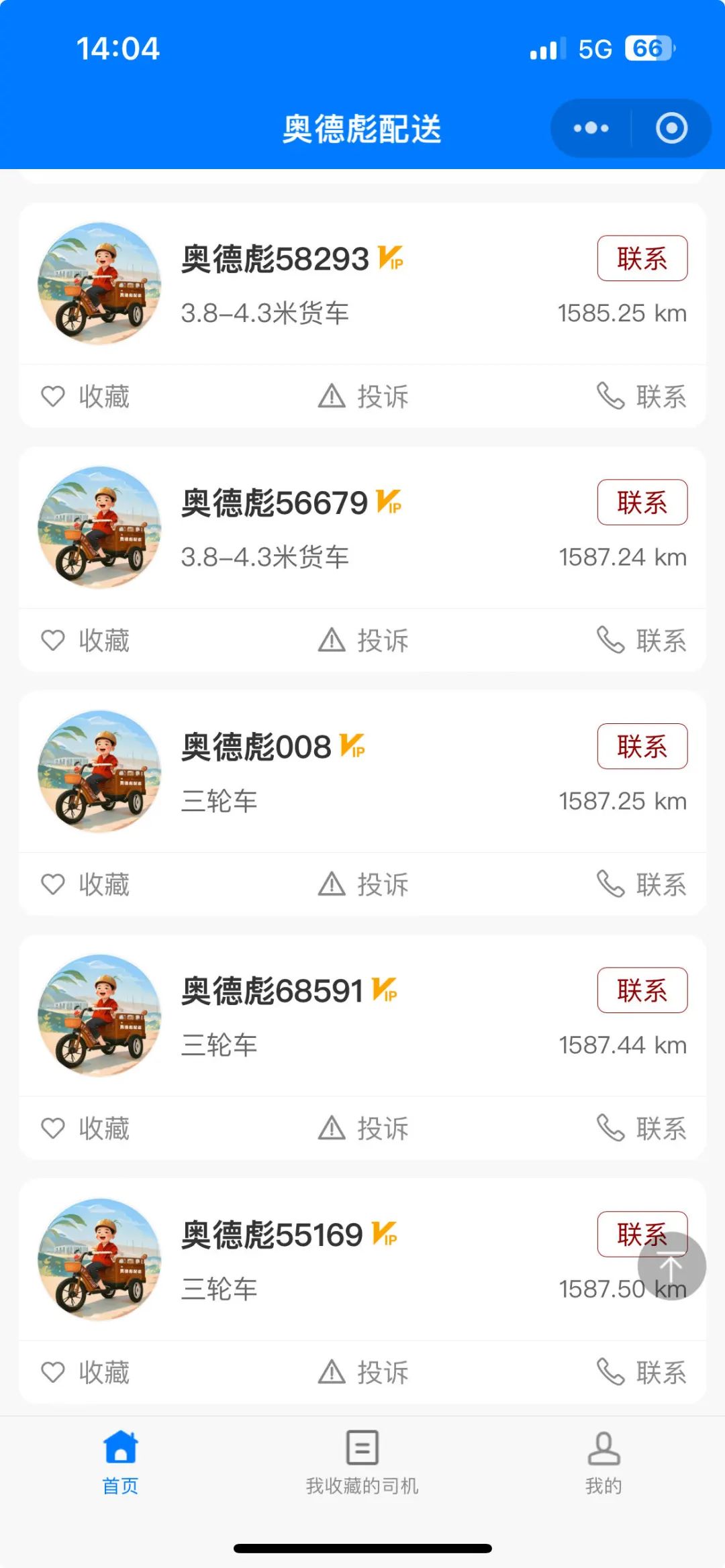
Task: Report 奥德彪68591 with the 投诉 option
Action: [363, 1129]
